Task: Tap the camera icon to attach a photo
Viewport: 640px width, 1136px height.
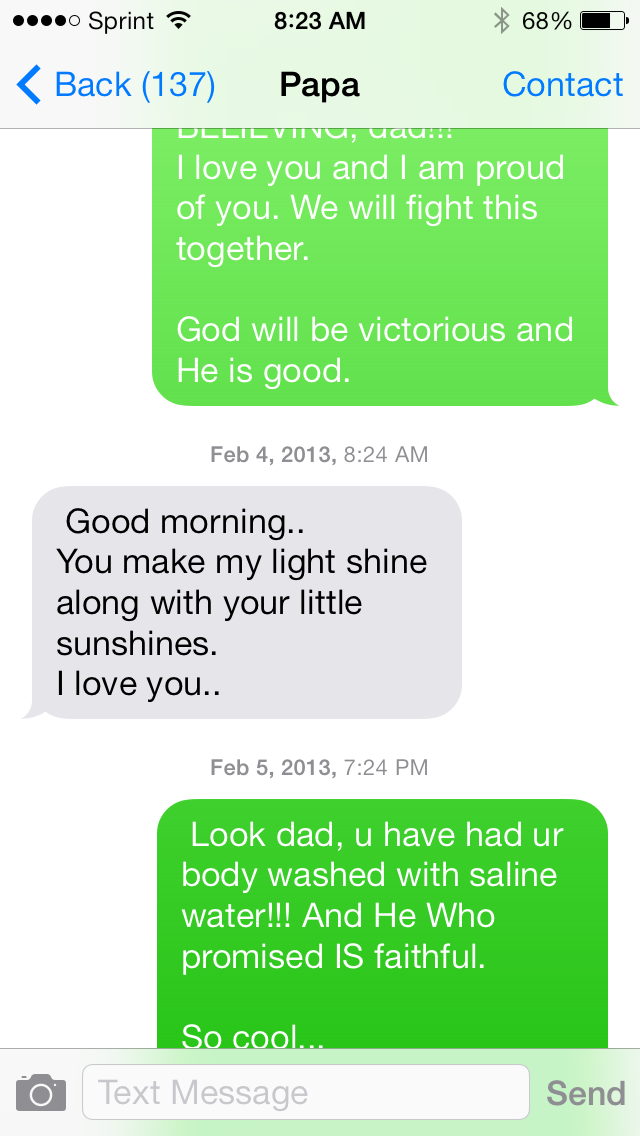Action: [x=41, y=1092]
